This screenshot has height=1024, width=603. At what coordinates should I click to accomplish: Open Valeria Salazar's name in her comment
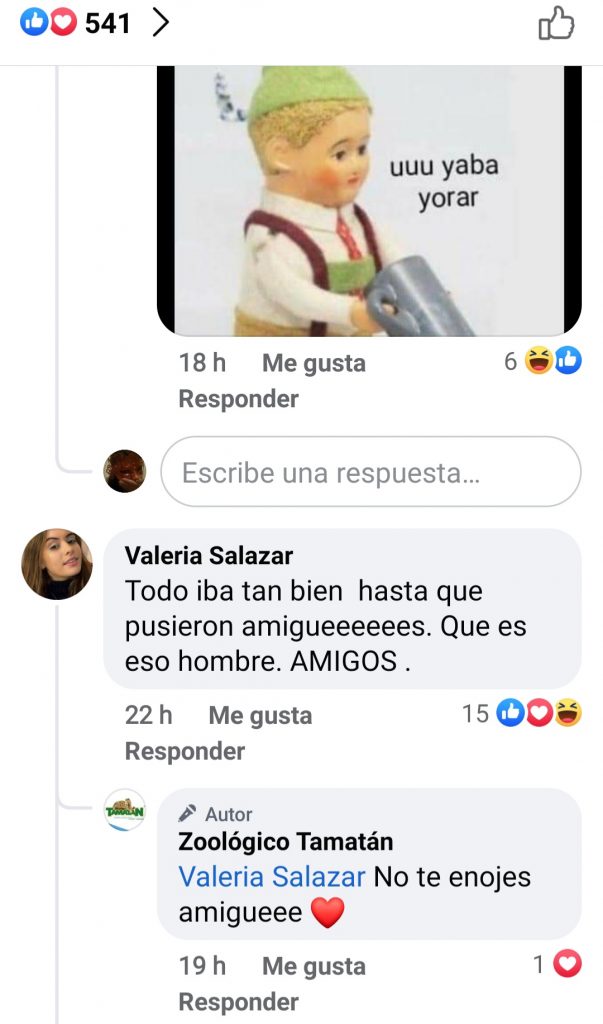[x=209, y=556]
